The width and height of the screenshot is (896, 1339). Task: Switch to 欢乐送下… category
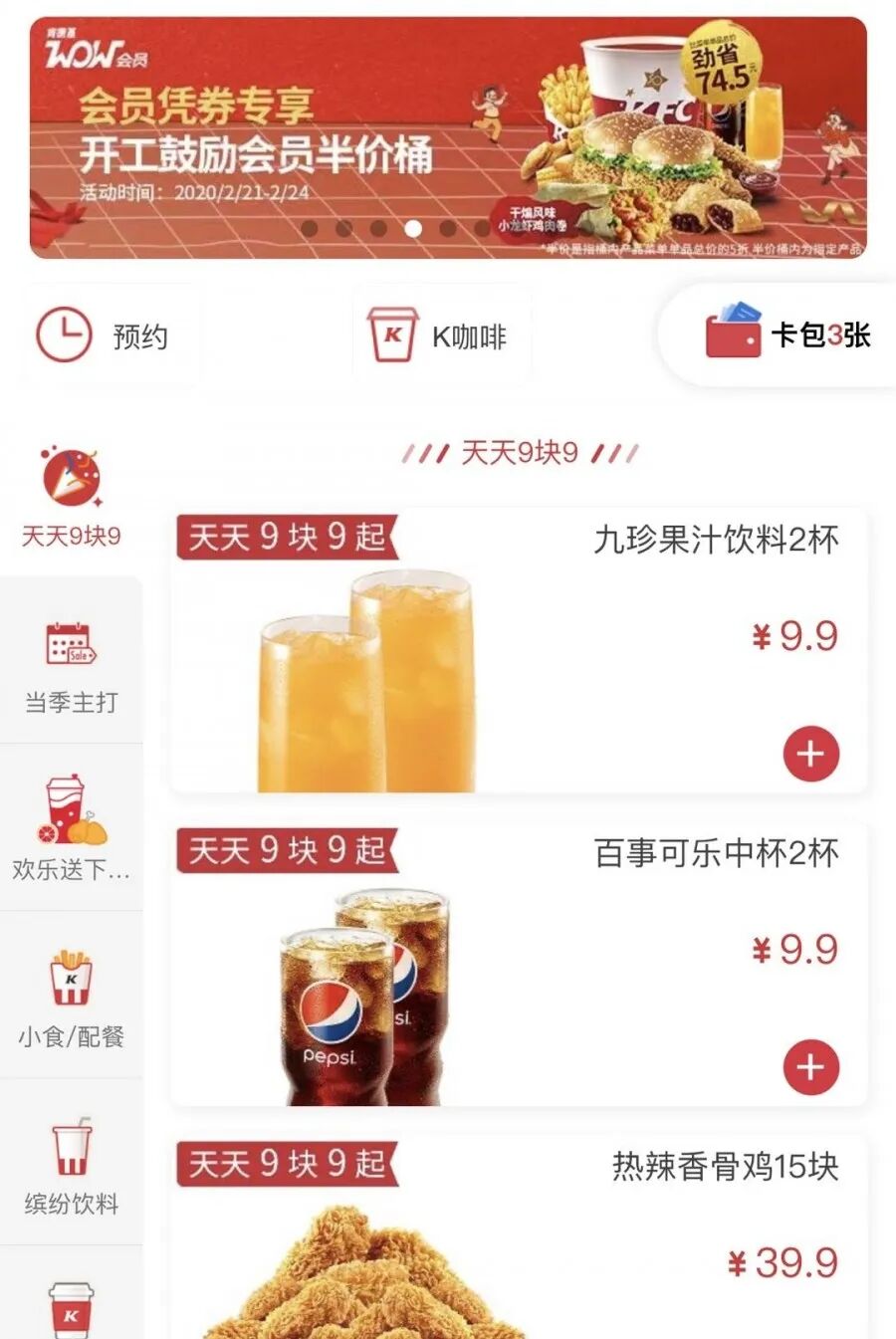71,827
